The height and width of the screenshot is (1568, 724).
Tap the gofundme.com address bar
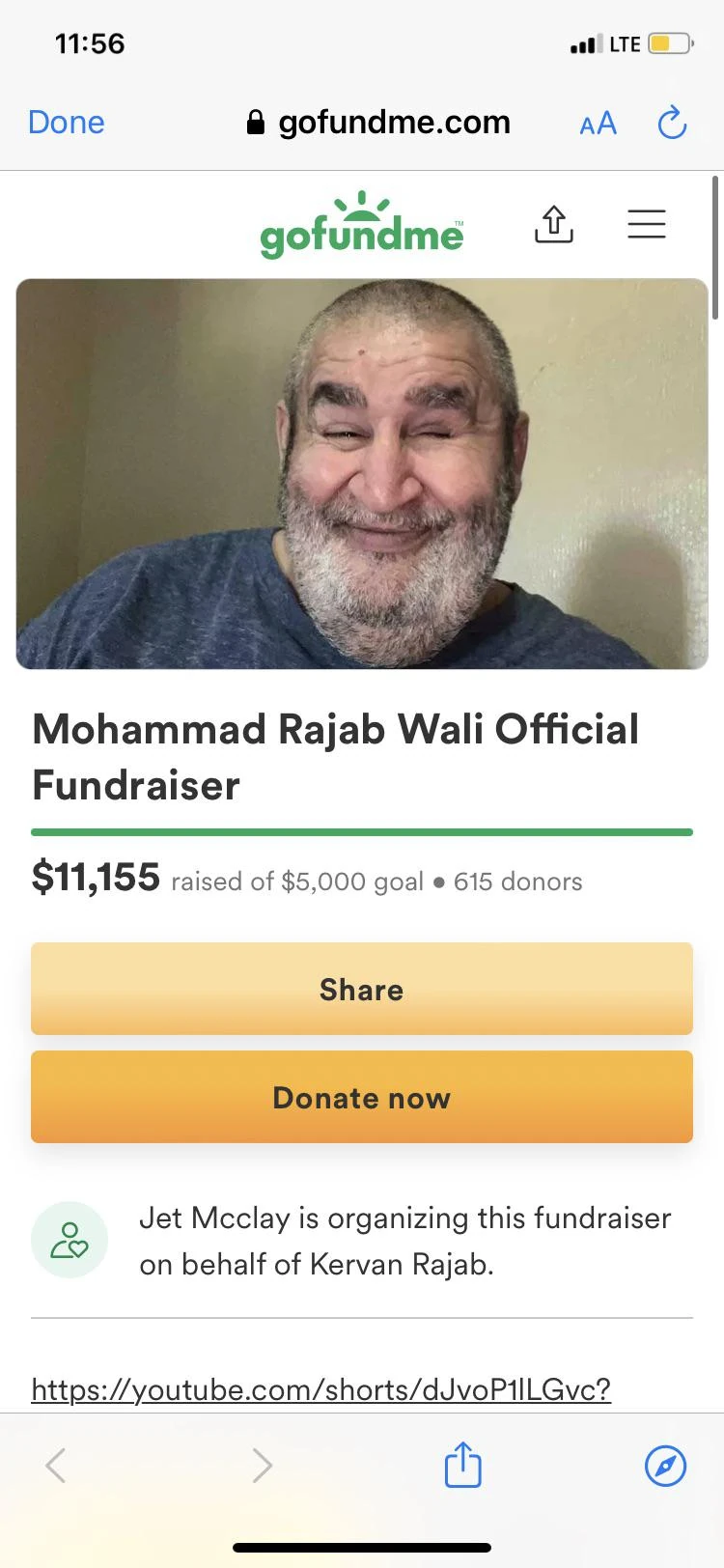[x=378, y=123]
